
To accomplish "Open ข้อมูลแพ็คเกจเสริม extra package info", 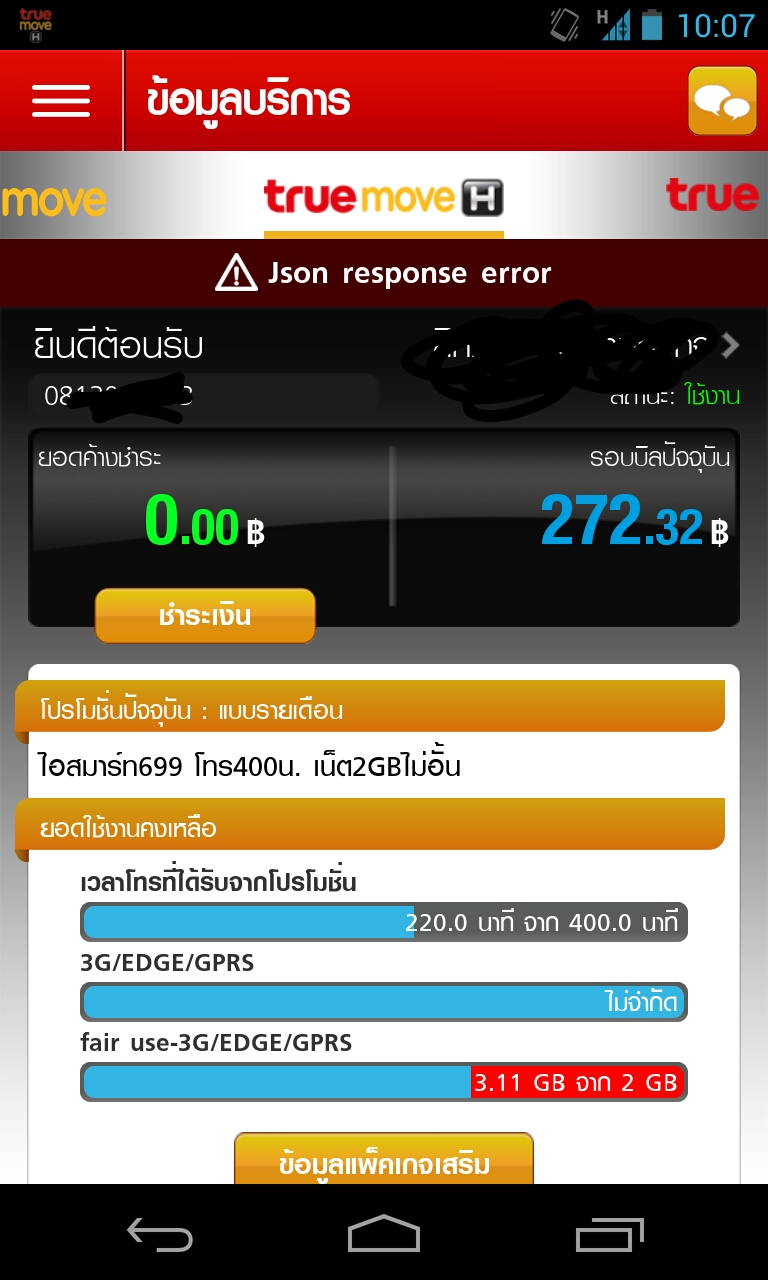I will pyautogui.click(x=384, y=1160).
